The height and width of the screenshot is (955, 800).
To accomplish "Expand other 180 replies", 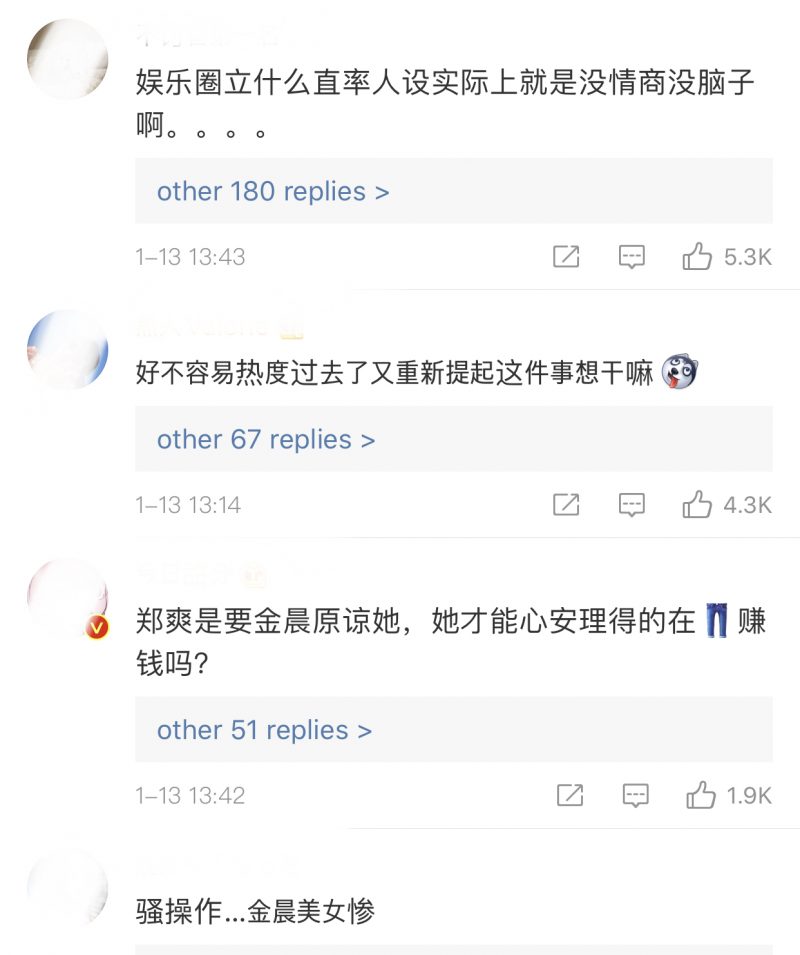I will pyautogui.click(x=273, y=191).
